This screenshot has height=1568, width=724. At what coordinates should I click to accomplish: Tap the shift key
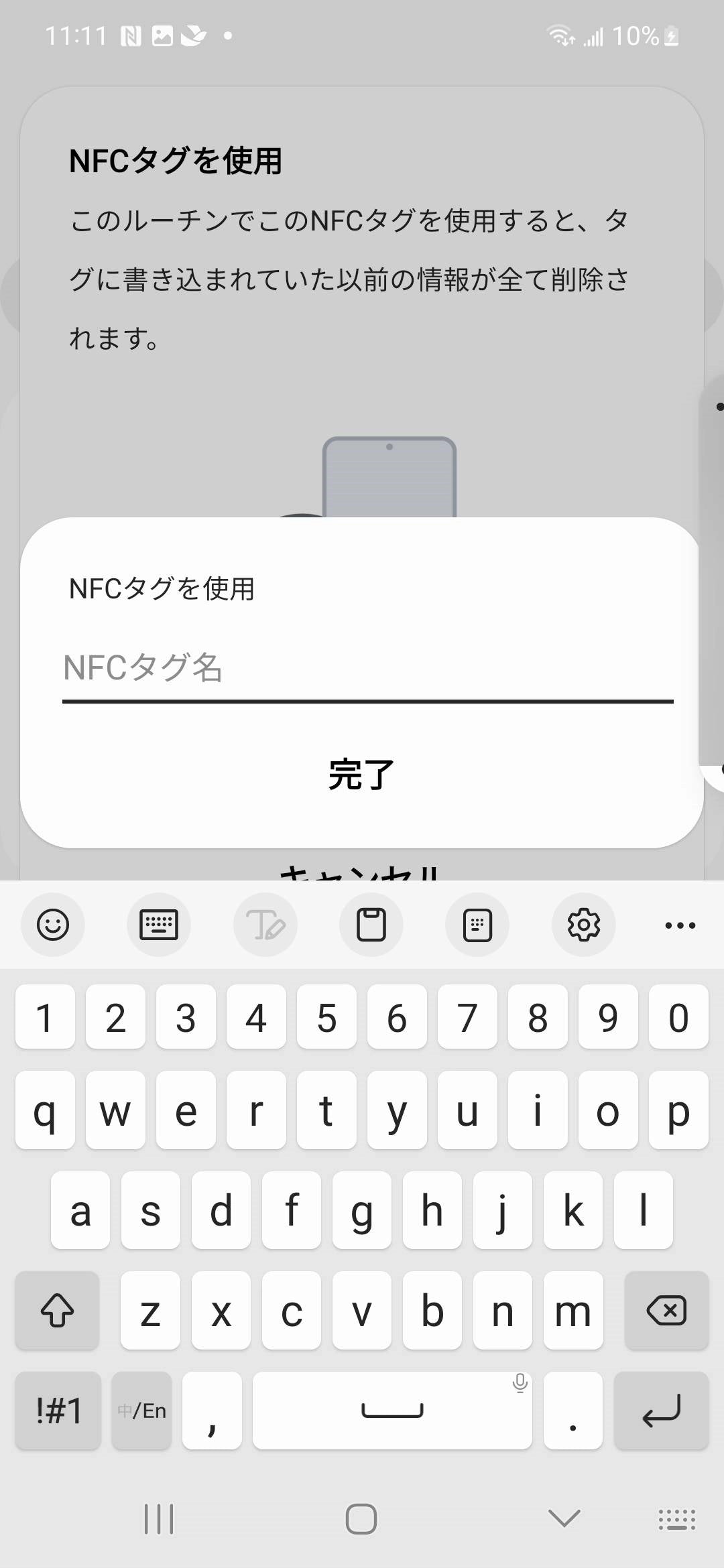point(58,1310)
